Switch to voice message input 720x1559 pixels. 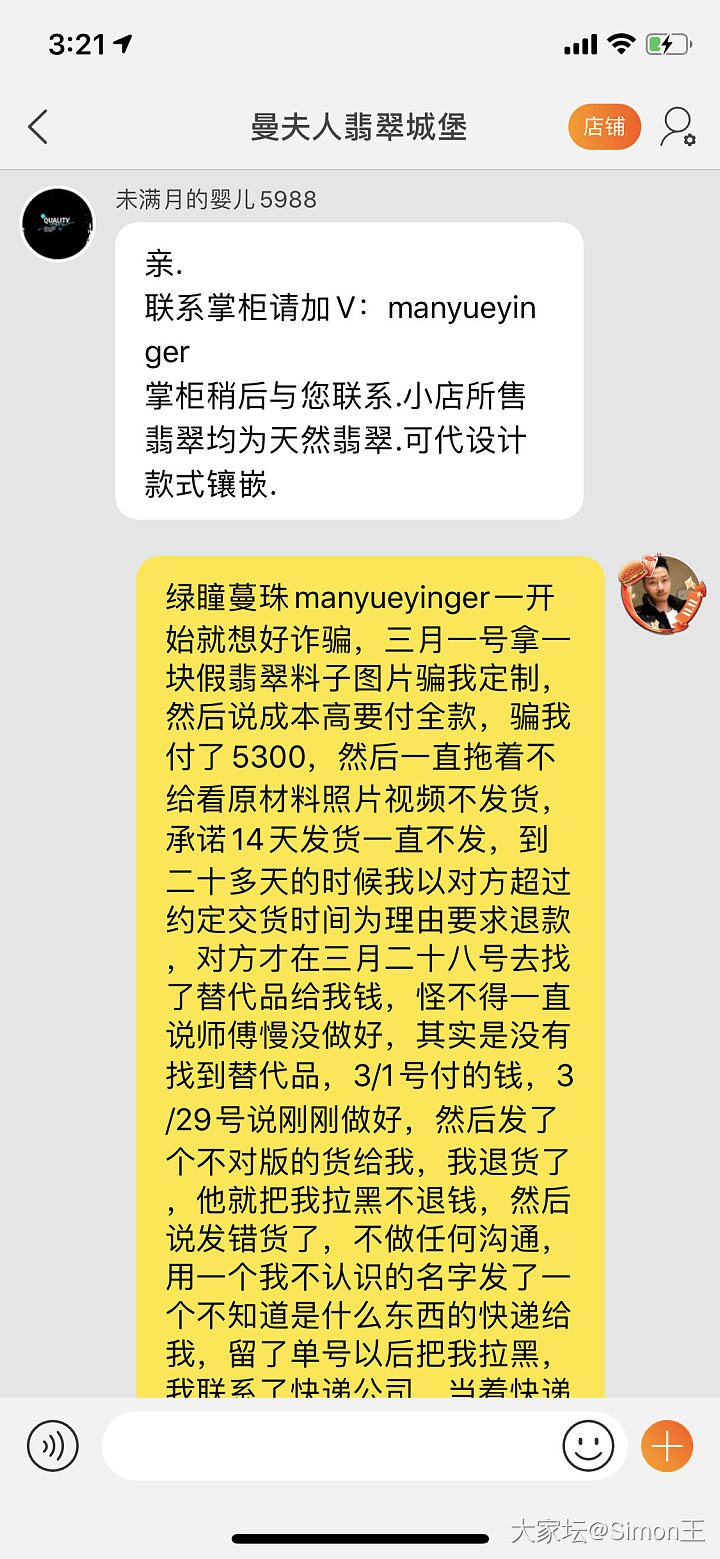(52, 1445)
